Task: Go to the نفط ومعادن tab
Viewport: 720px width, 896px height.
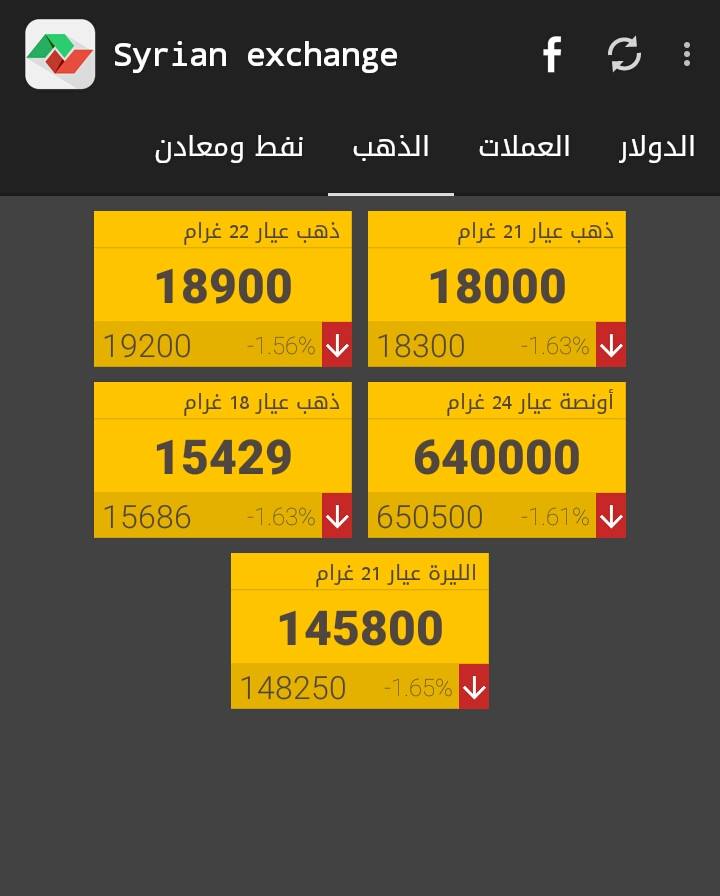Action: pos(229,147)
